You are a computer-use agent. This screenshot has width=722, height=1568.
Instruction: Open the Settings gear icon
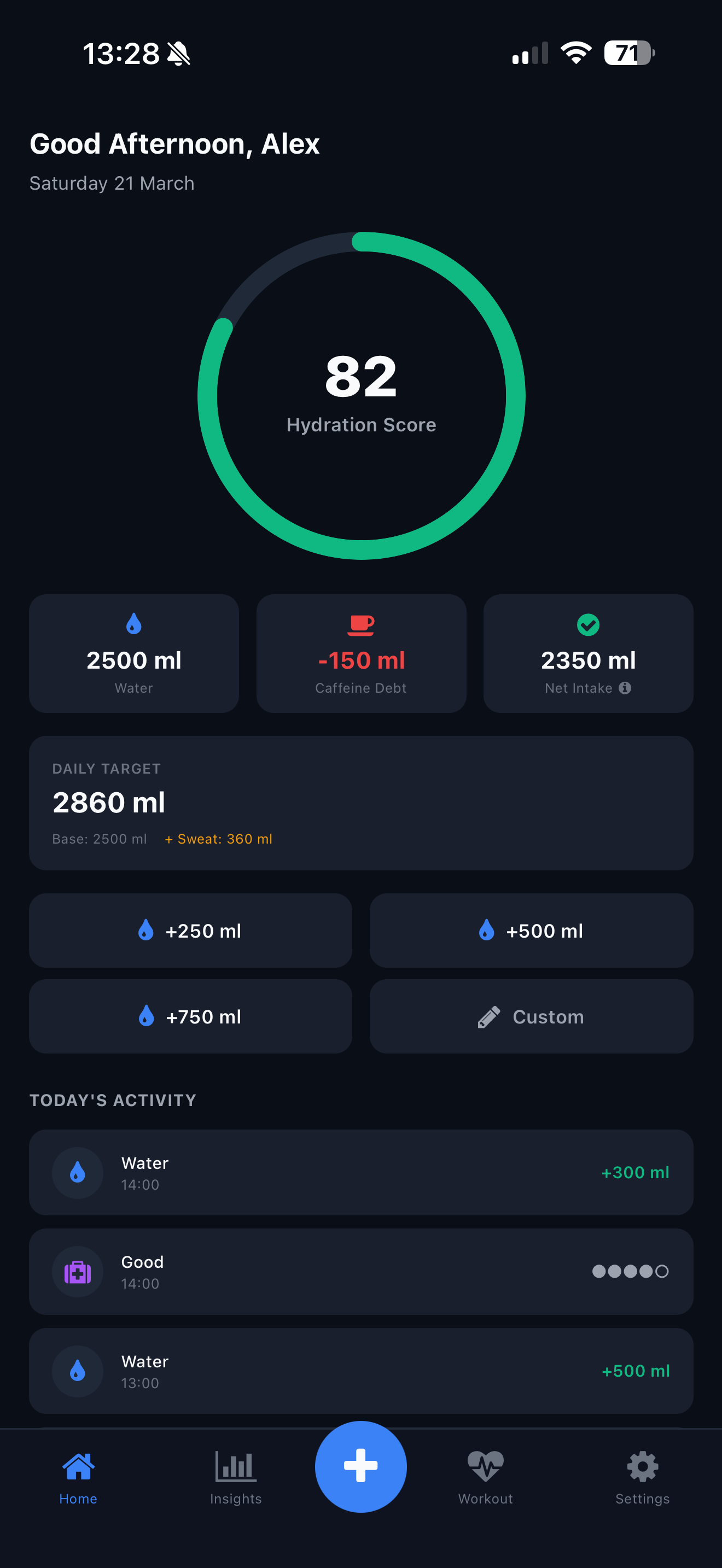(642, 1467)
